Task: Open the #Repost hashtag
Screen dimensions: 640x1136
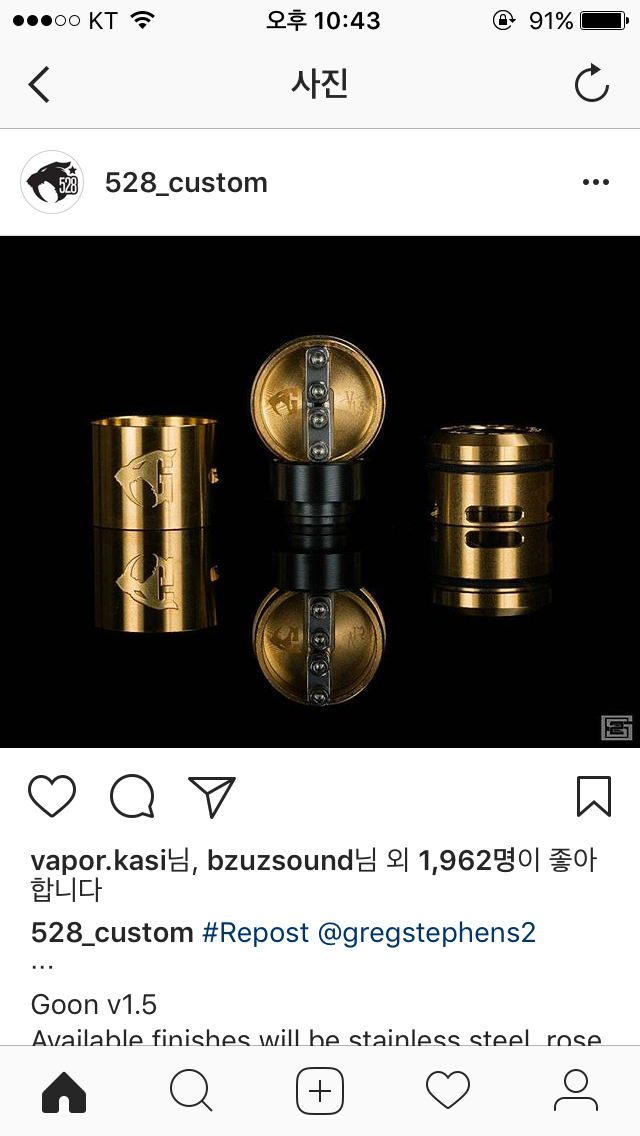Action: click(256, 933)
